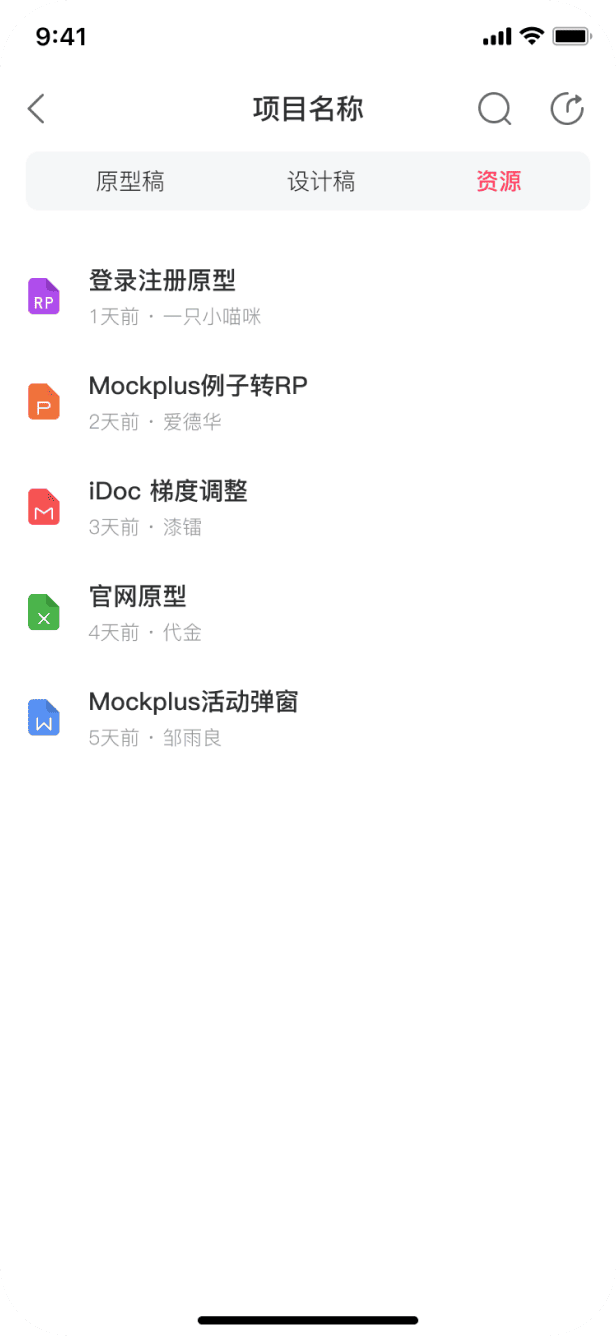Open Mockplus活动弹窗 file
The height and width of the screenshot is (1336, 616).
[x=193, y=703]
